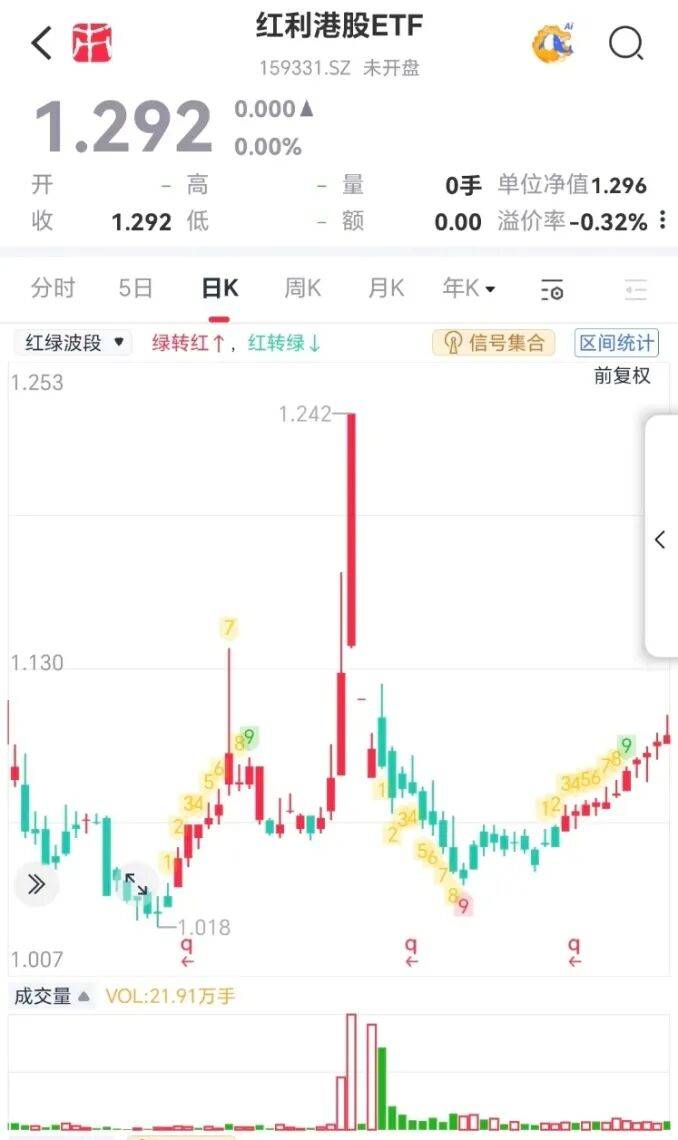Open the layout icon beside chart settings
678x1140 pixels.
pyautogui.click(x=636, y=290)
